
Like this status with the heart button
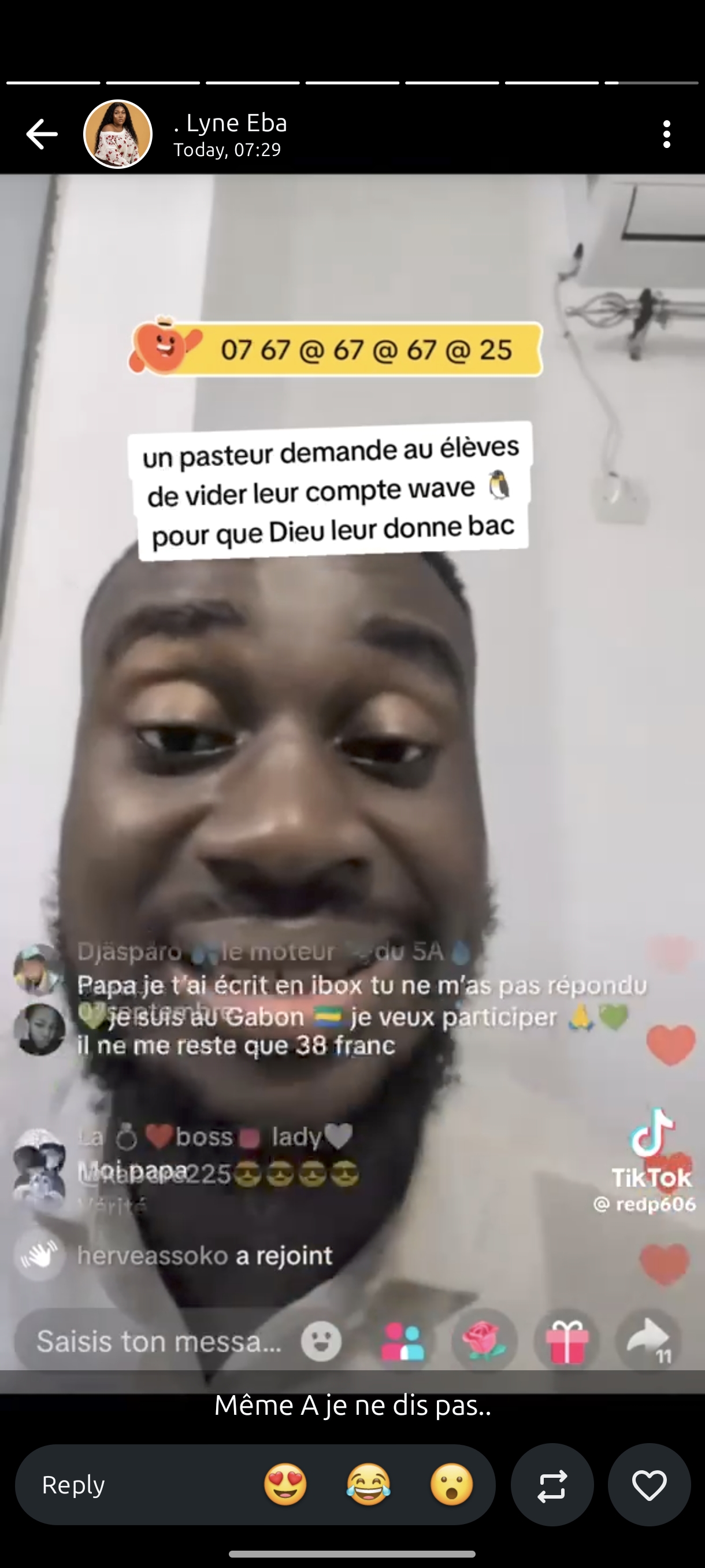[x=649, y=1484]
